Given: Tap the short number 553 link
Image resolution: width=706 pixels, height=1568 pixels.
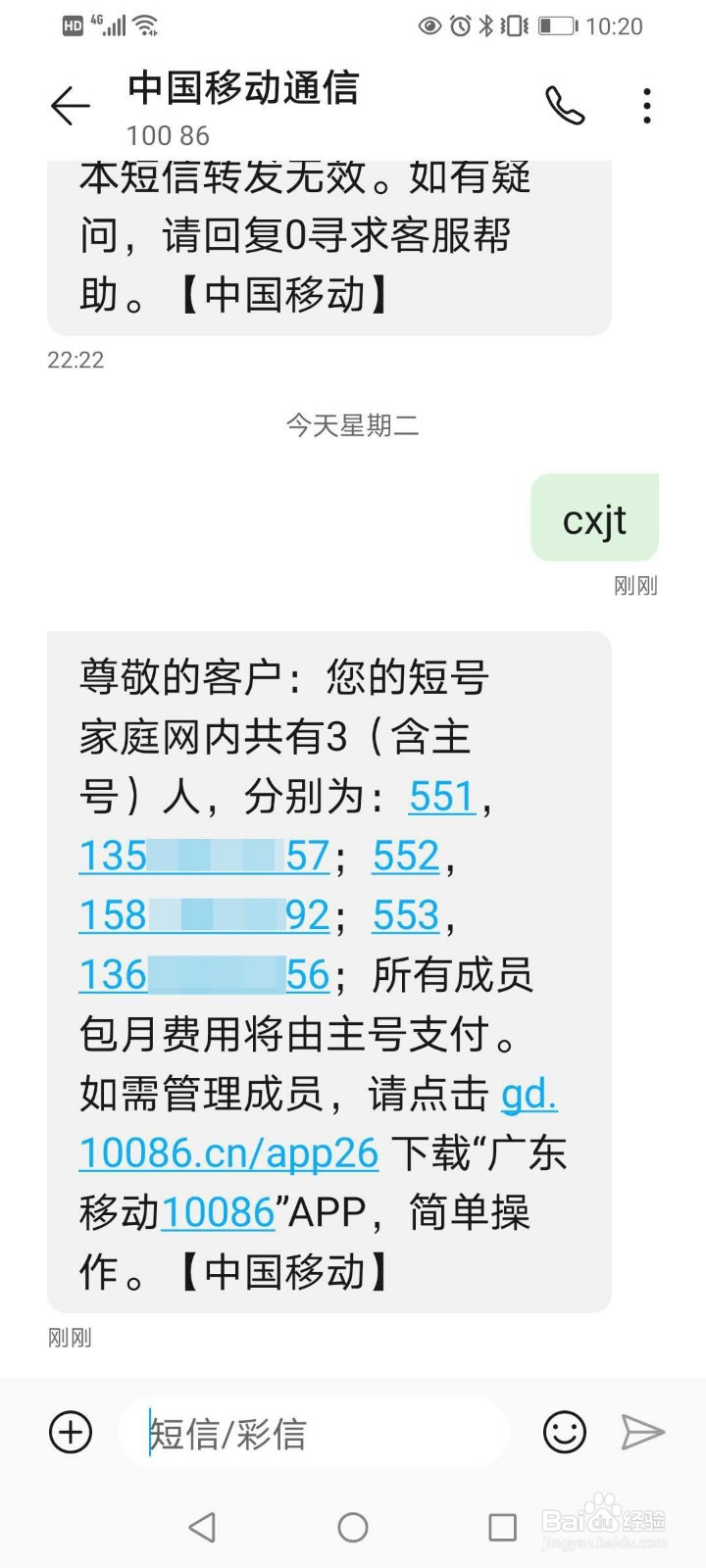Looking at the screenshot, I should (405, 915).
